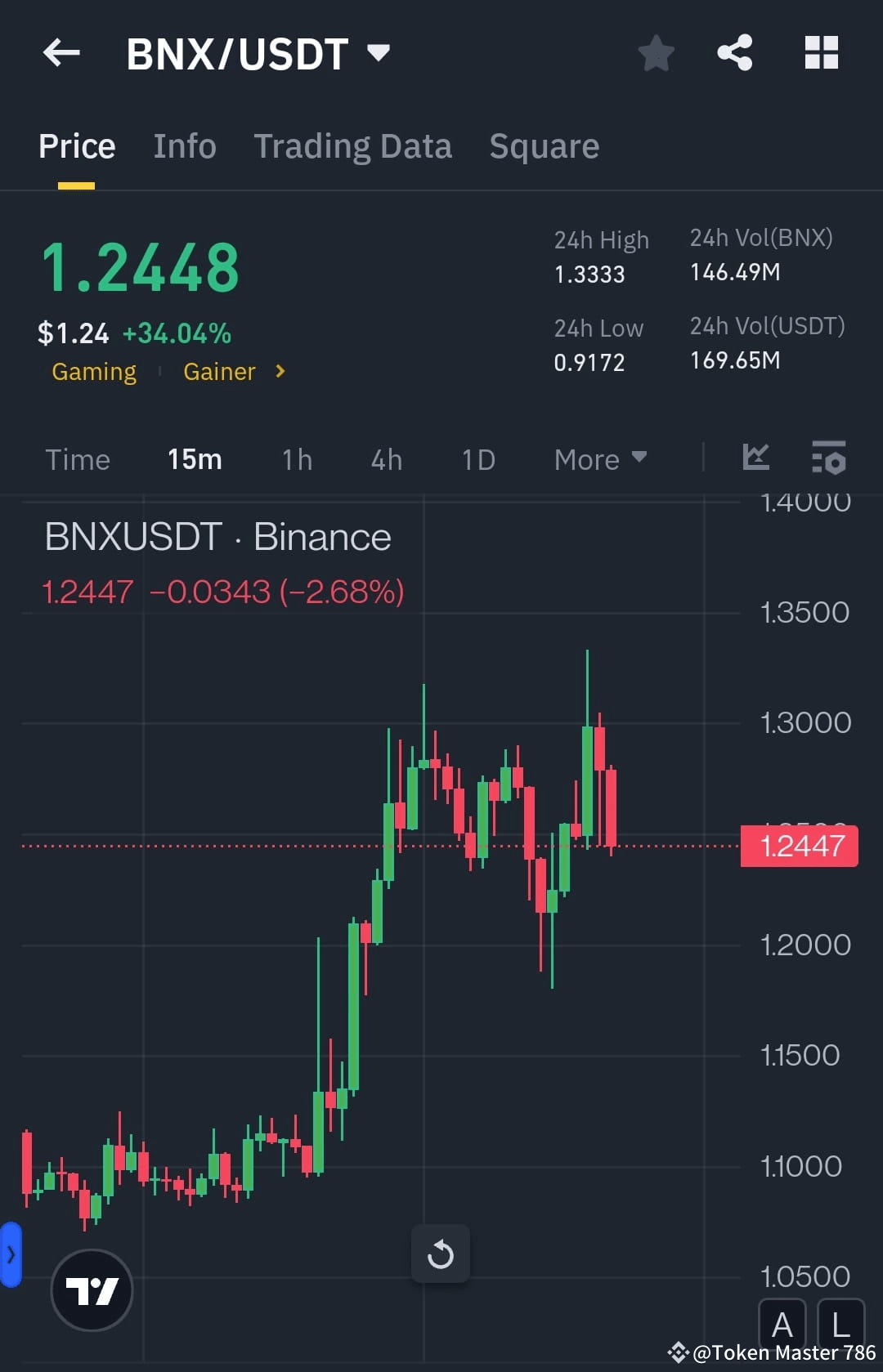The width and height of the screenshot is (883, 1372).
Task: Open the grid layout icon top right
Action: [x=821, y=52]
